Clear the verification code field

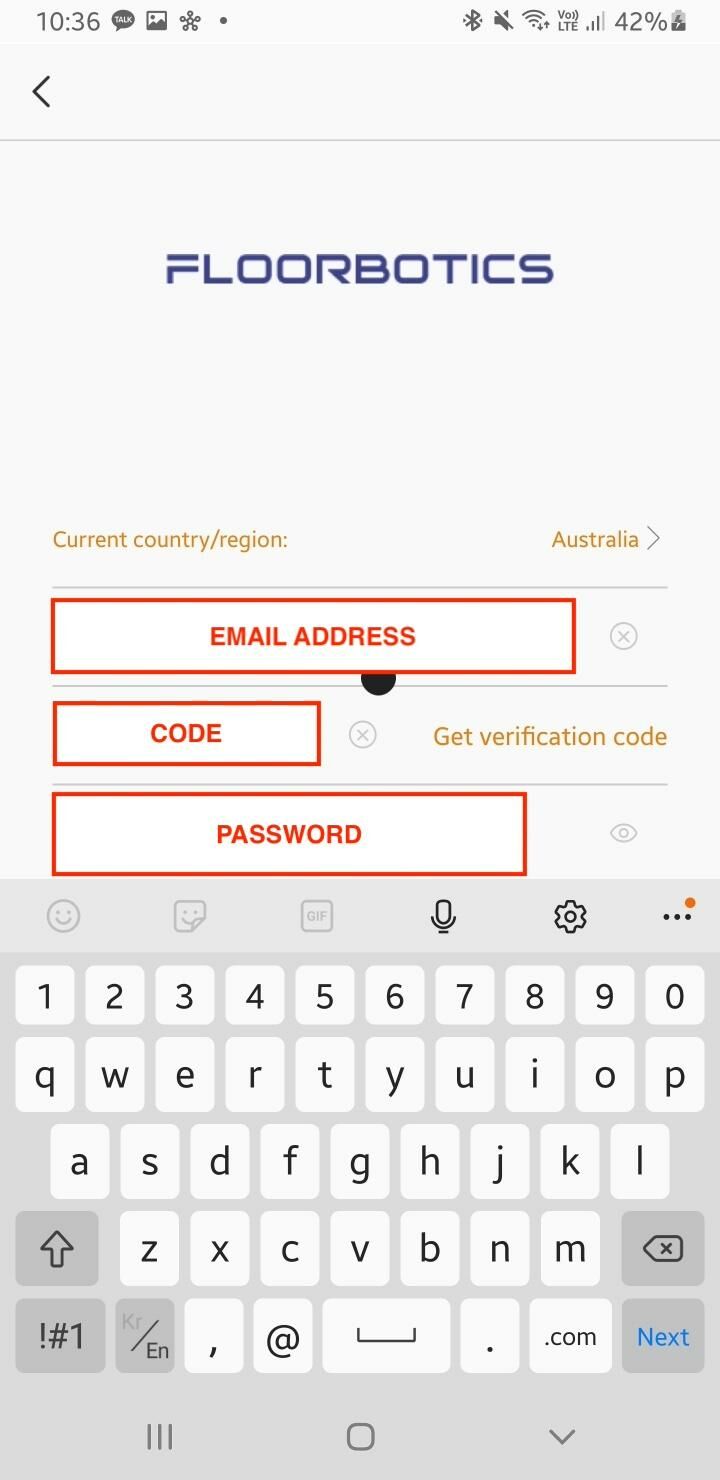[x=362, y=735]
